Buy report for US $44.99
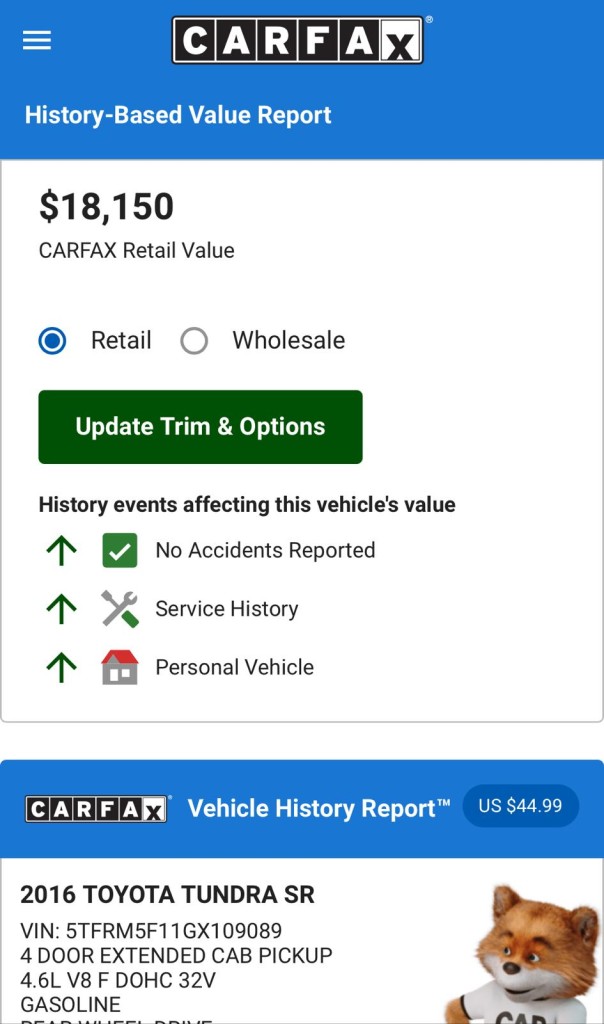The height and width of the screenshot is (1024, 604). pos(520,806)
